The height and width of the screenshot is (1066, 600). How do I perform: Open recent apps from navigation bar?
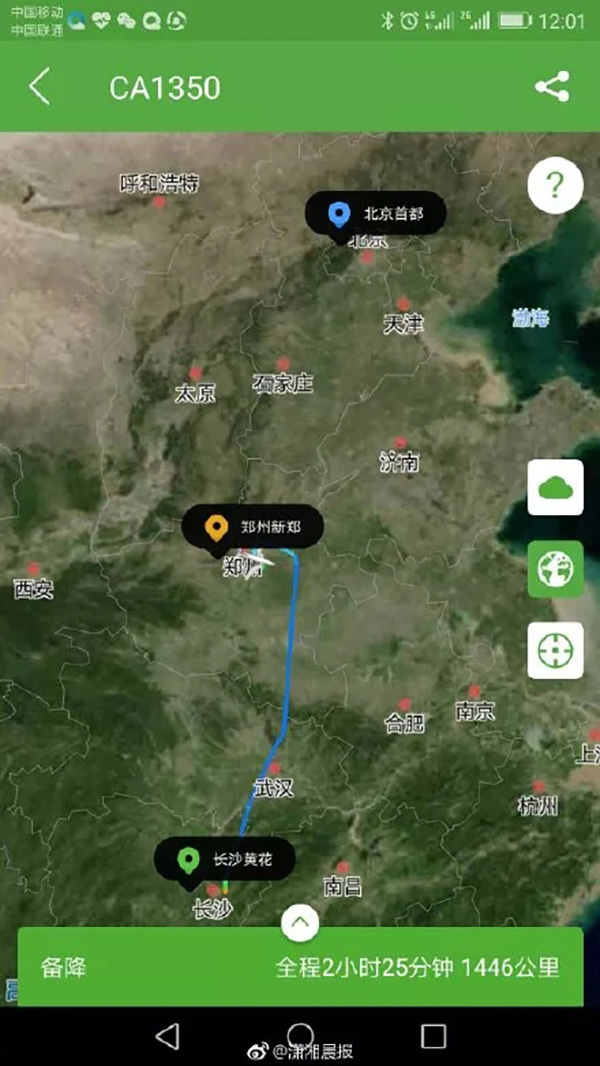coord(433,1035)
